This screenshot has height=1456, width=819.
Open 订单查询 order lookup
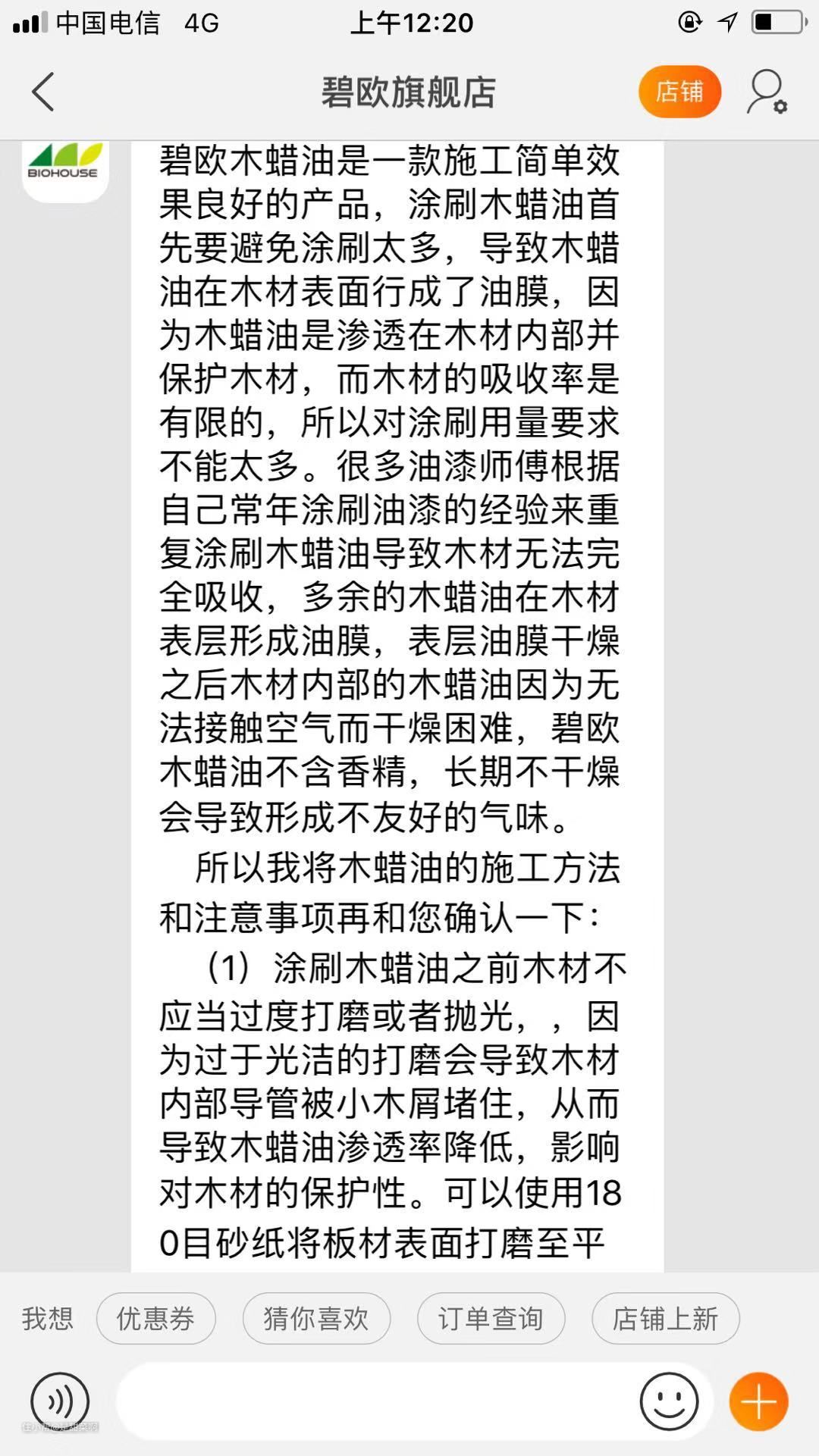tap(491, 1318)
